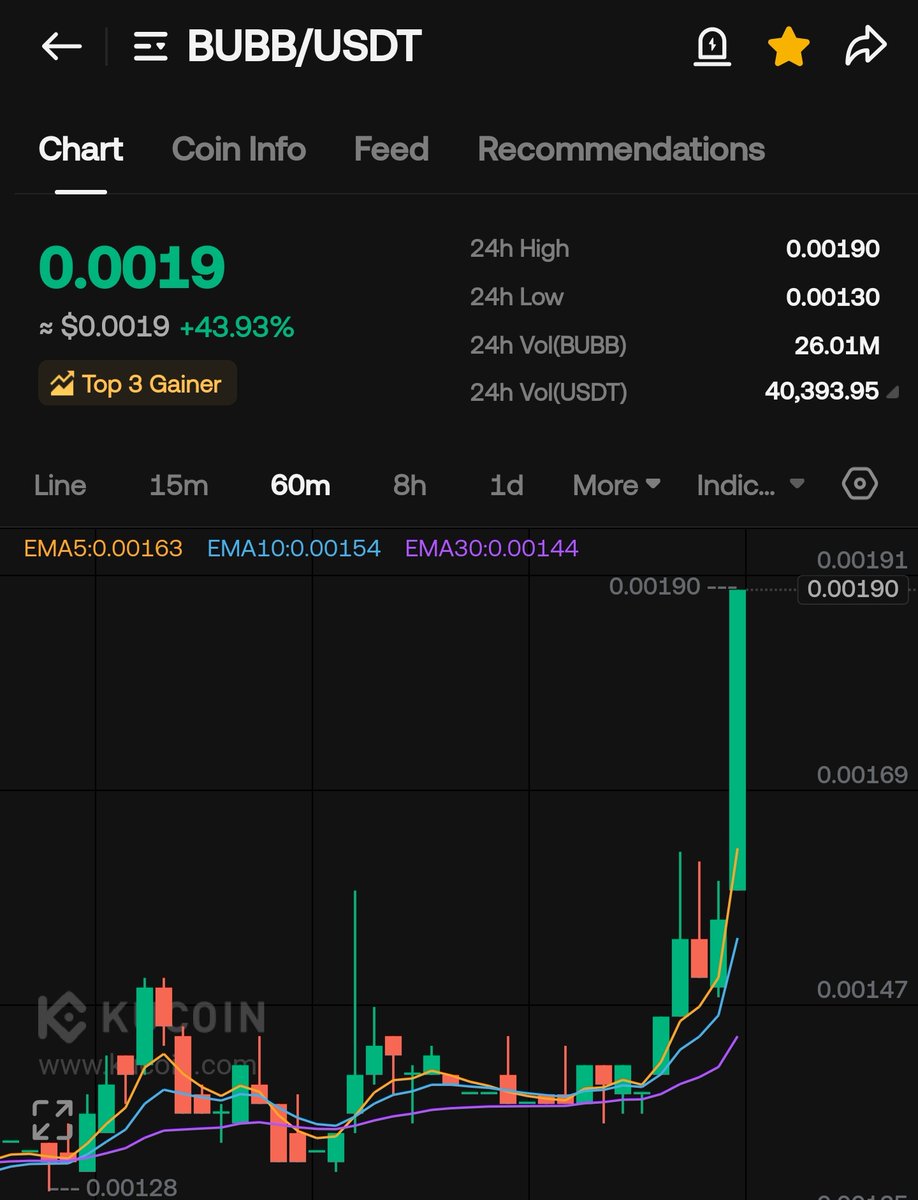Screen dimensions: 918x1200
Task: Show the 1d candlestick interval
Action: coord(506,485)
